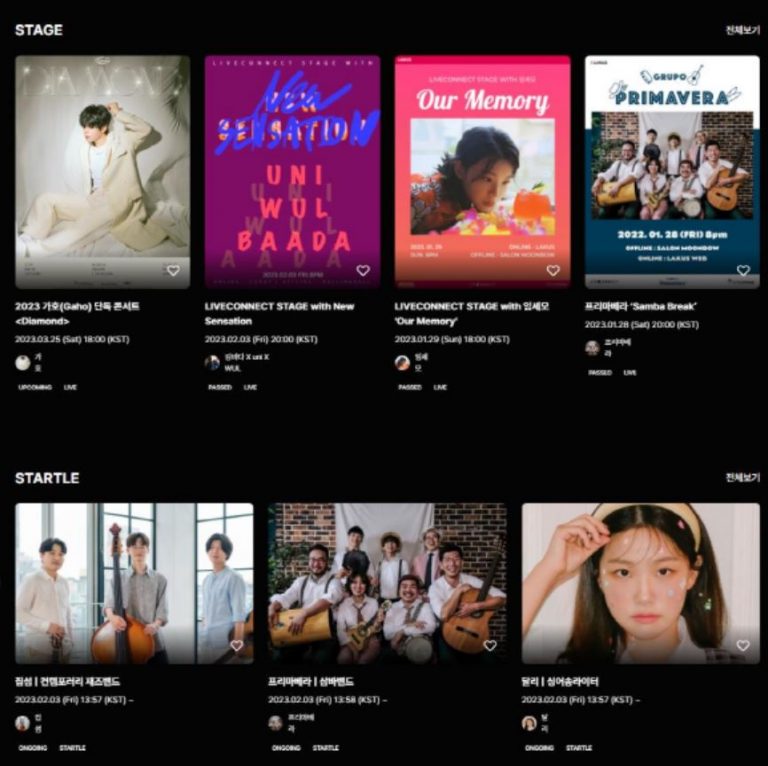Image resolution: width=768 pixels, height=766 pixels.
Task: Like the singer-songwriter Startle
Action: coord(743,646)
